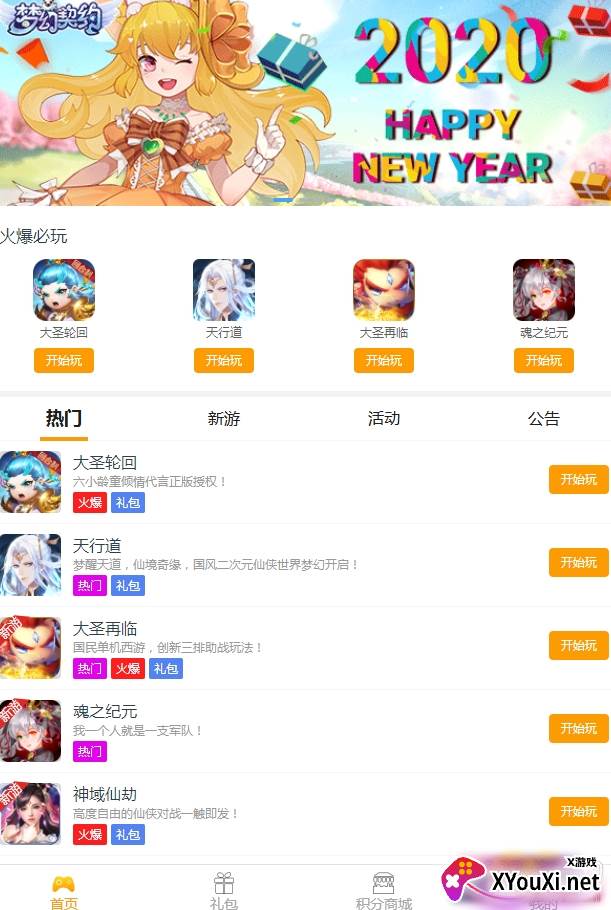Go to the 礼包 bottom tab
This screenshot has width=611, height=910.
coord(224,888)
